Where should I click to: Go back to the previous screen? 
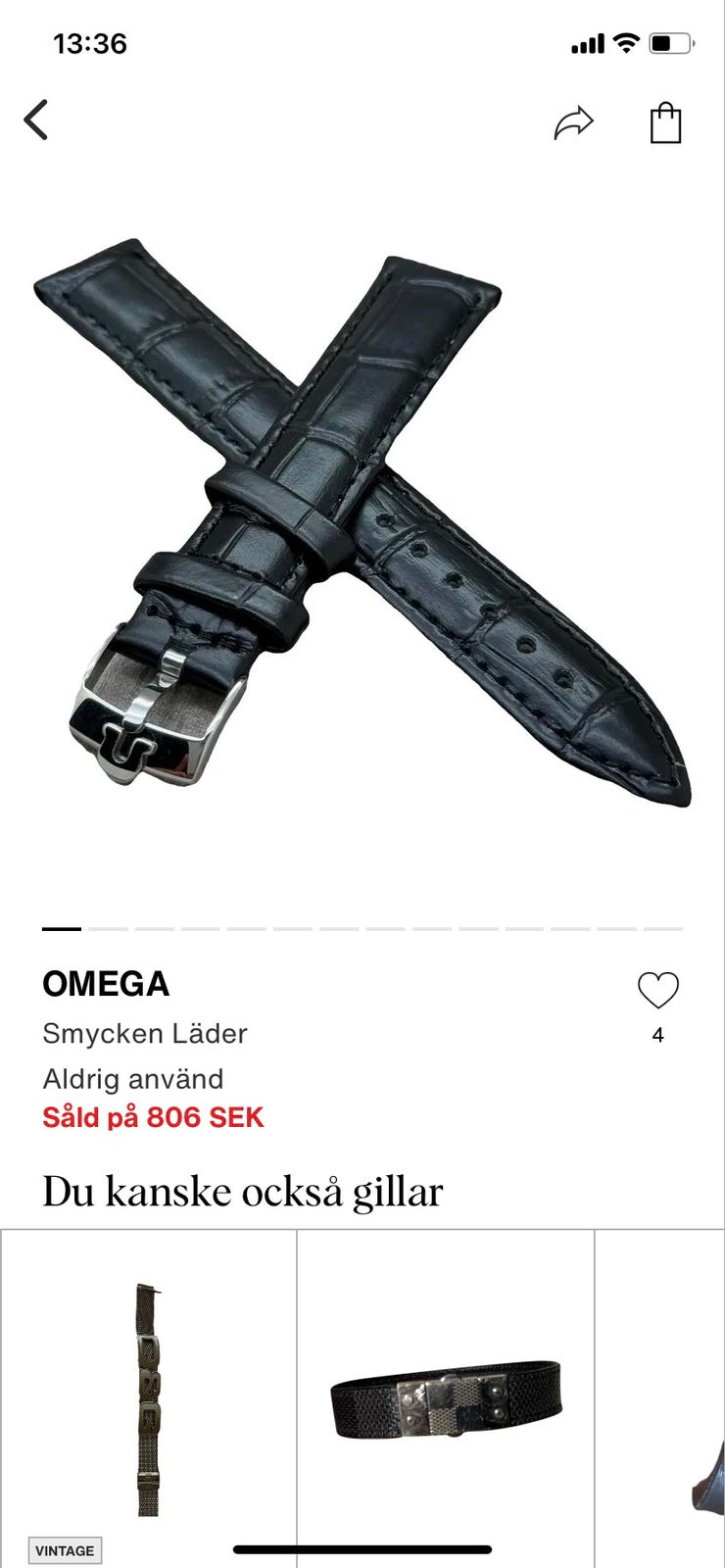click(36, 121)
